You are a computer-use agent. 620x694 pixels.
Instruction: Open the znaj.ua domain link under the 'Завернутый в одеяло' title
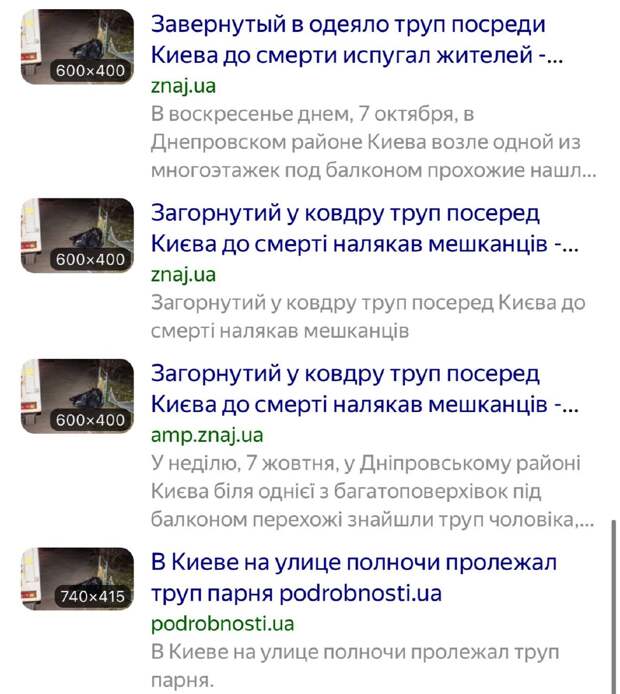click(183, 85)
